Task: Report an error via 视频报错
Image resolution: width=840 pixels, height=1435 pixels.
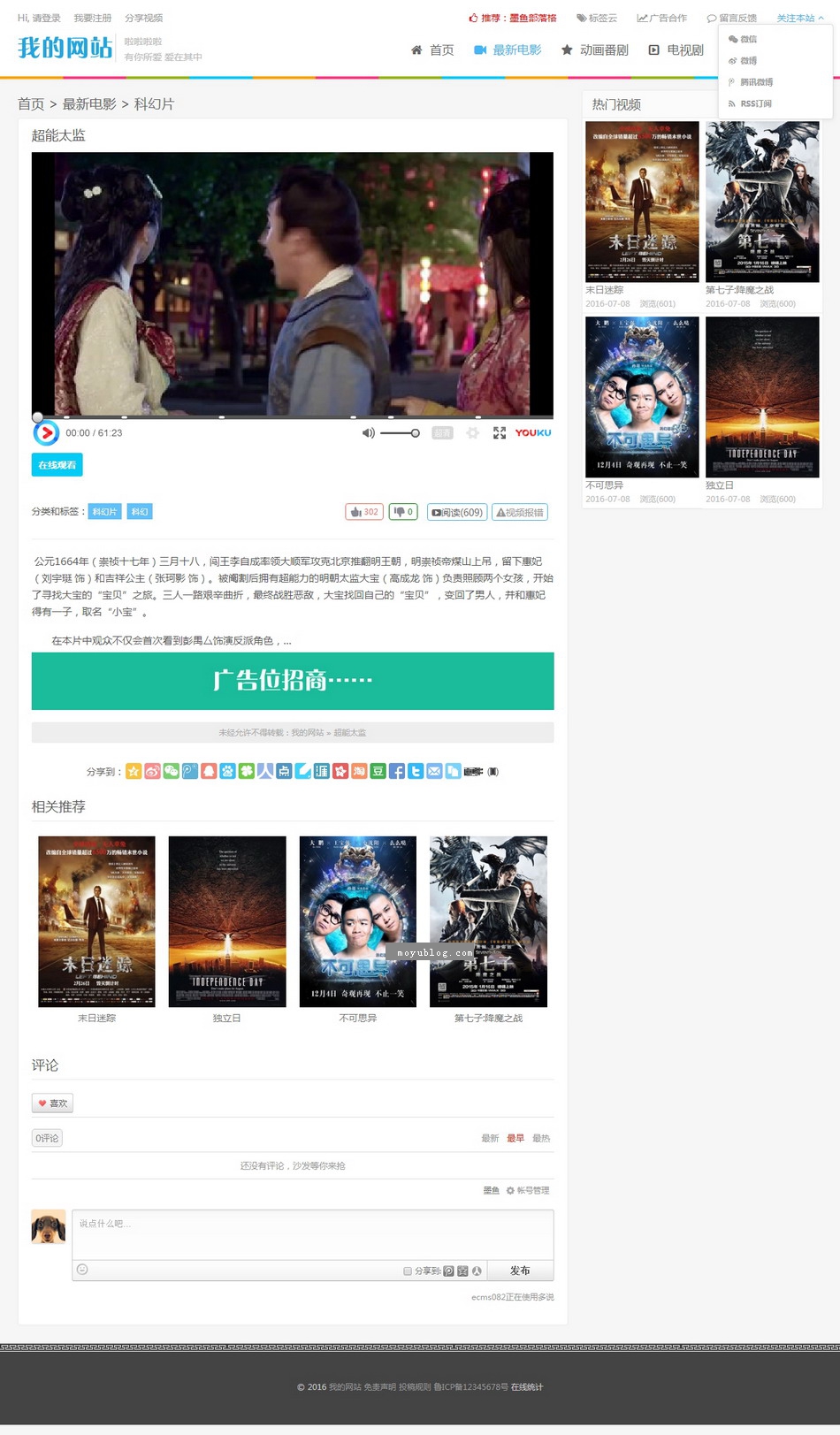Action: (520, 512)
